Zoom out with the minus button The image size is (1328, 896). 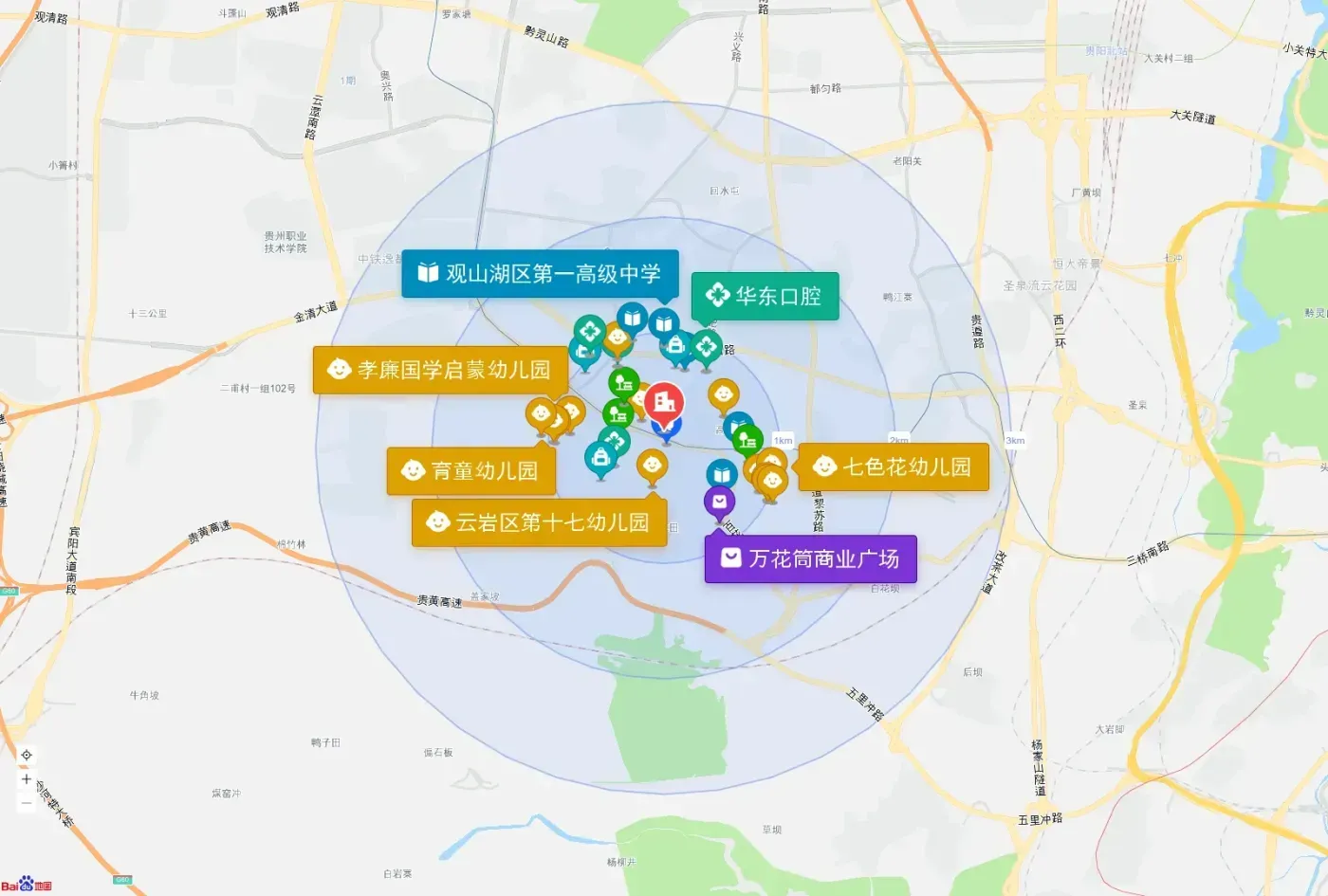coord(27,803)
